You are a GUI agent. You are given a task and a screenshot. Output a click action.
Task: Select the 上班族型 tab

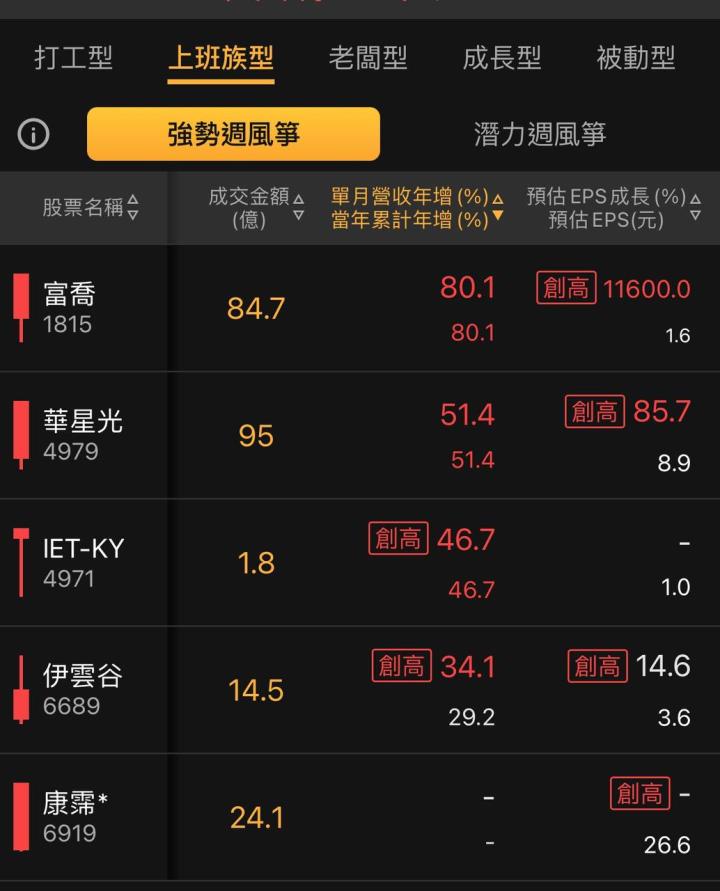(220, 58)
